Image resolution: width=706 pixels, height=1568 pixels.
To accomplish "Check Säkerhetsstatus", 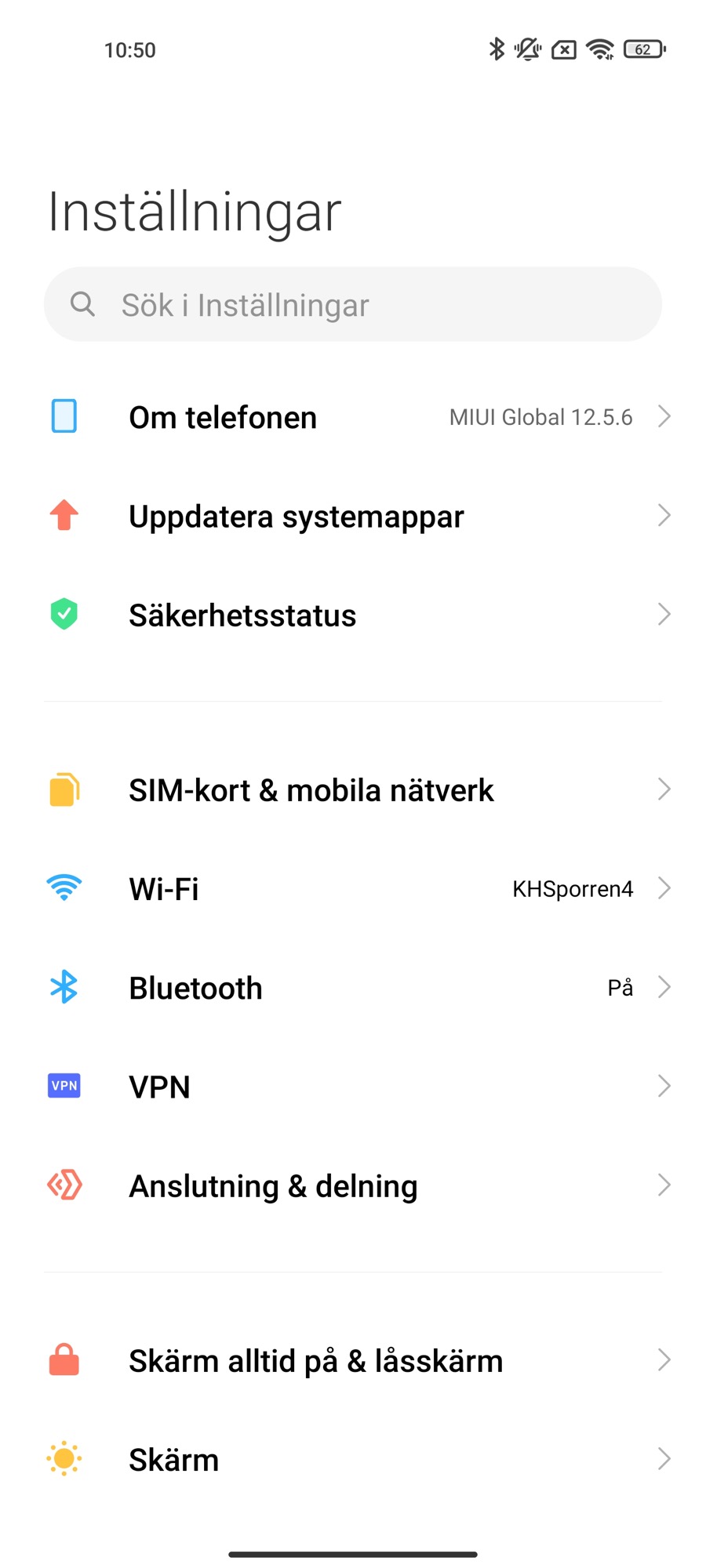I will [353, 615].
